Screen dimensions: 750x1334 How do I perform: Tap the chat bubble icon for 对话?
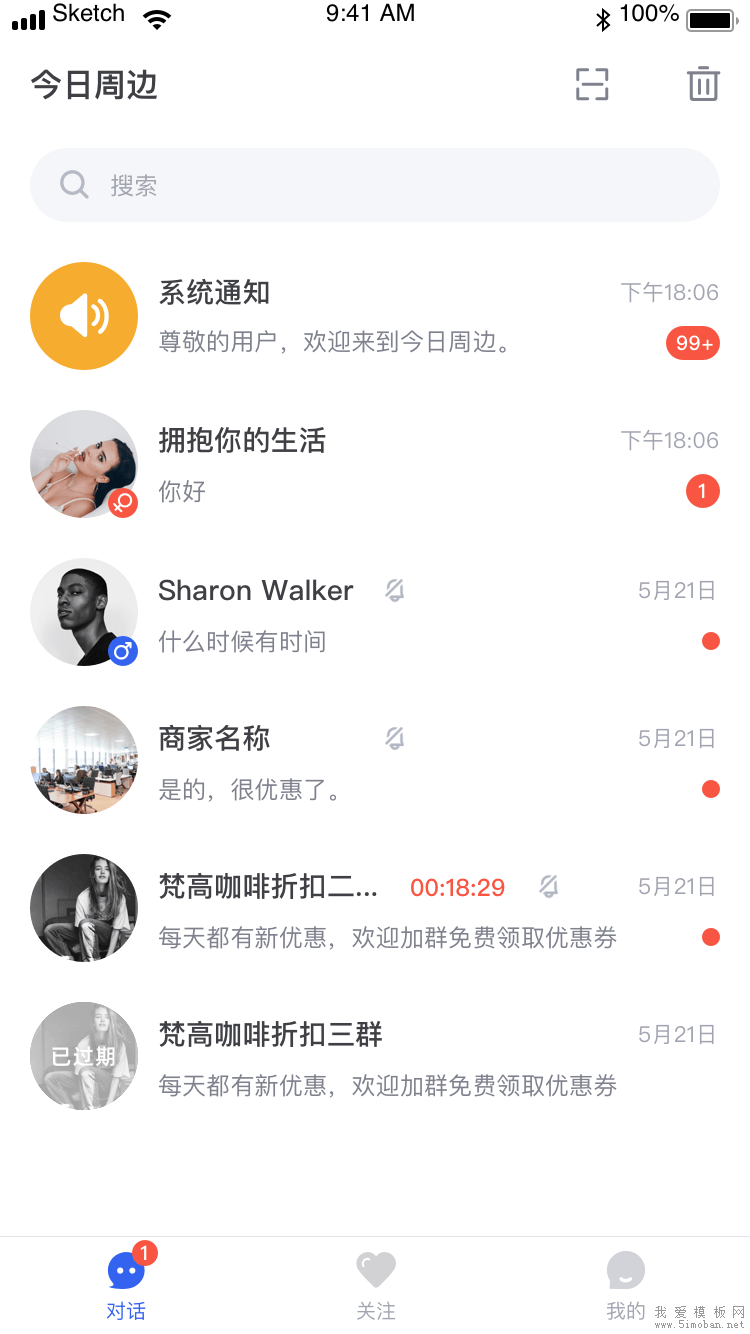coord(125,1270)
